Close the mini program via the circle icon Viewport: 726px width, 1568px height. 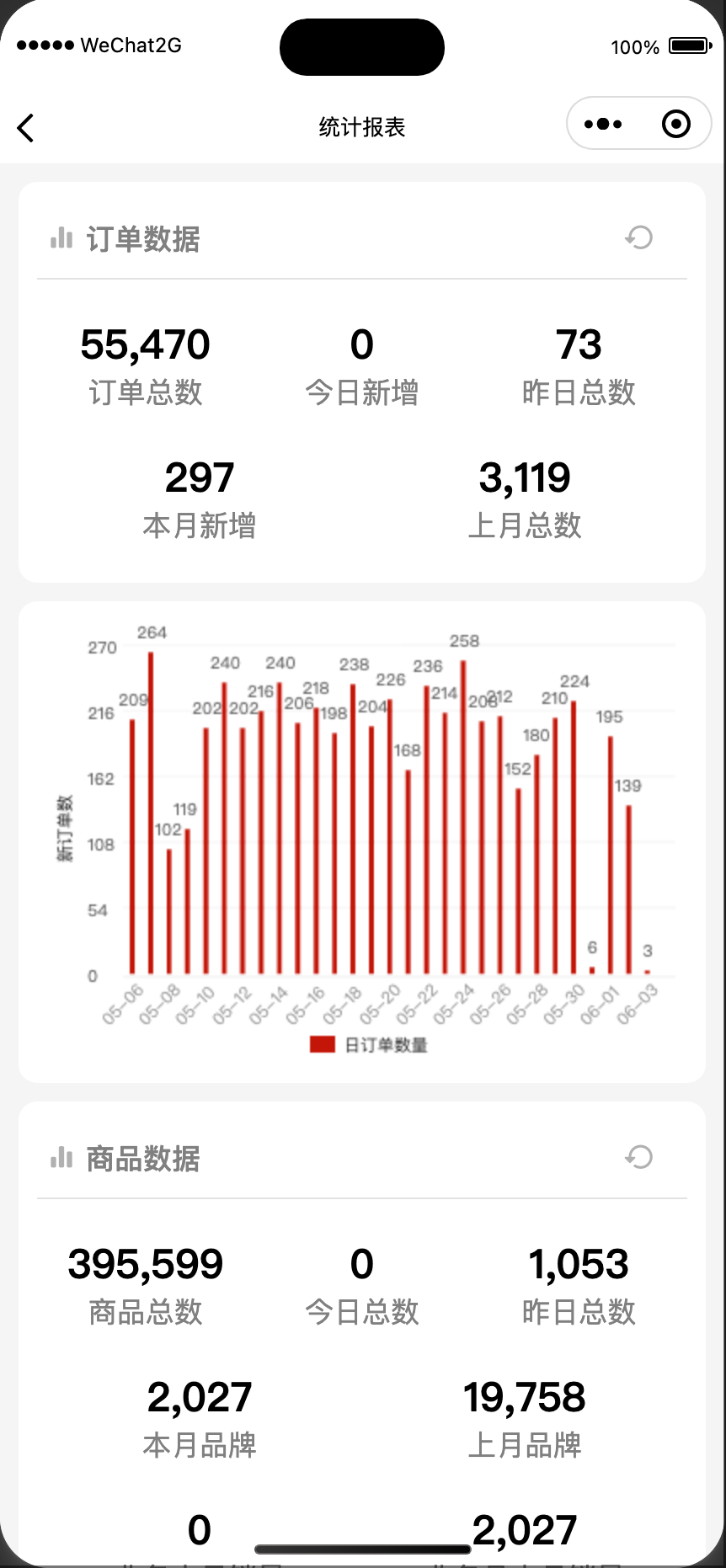676,125
